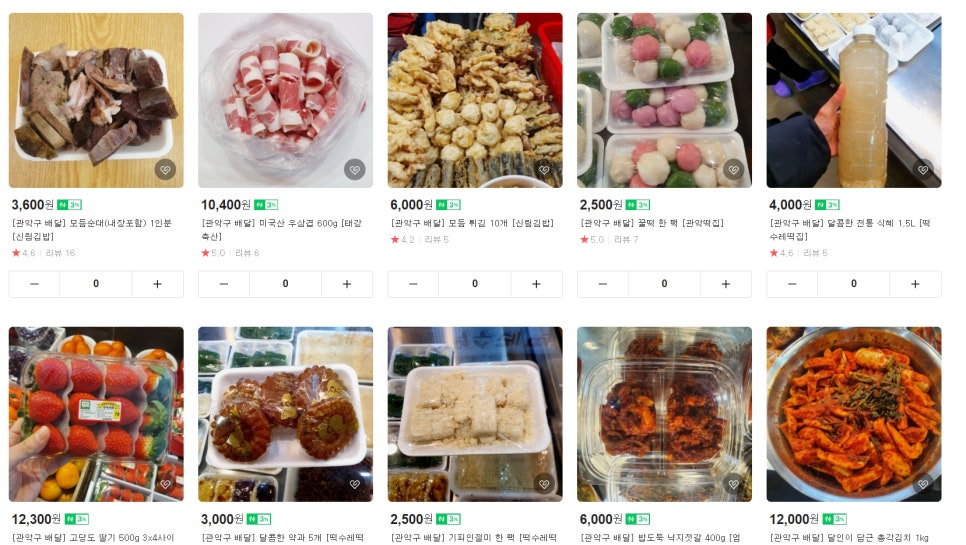Screen dimensions: 966x545
Task: Like the 미국산 우삼겹 item with heart
Action: 354,169
